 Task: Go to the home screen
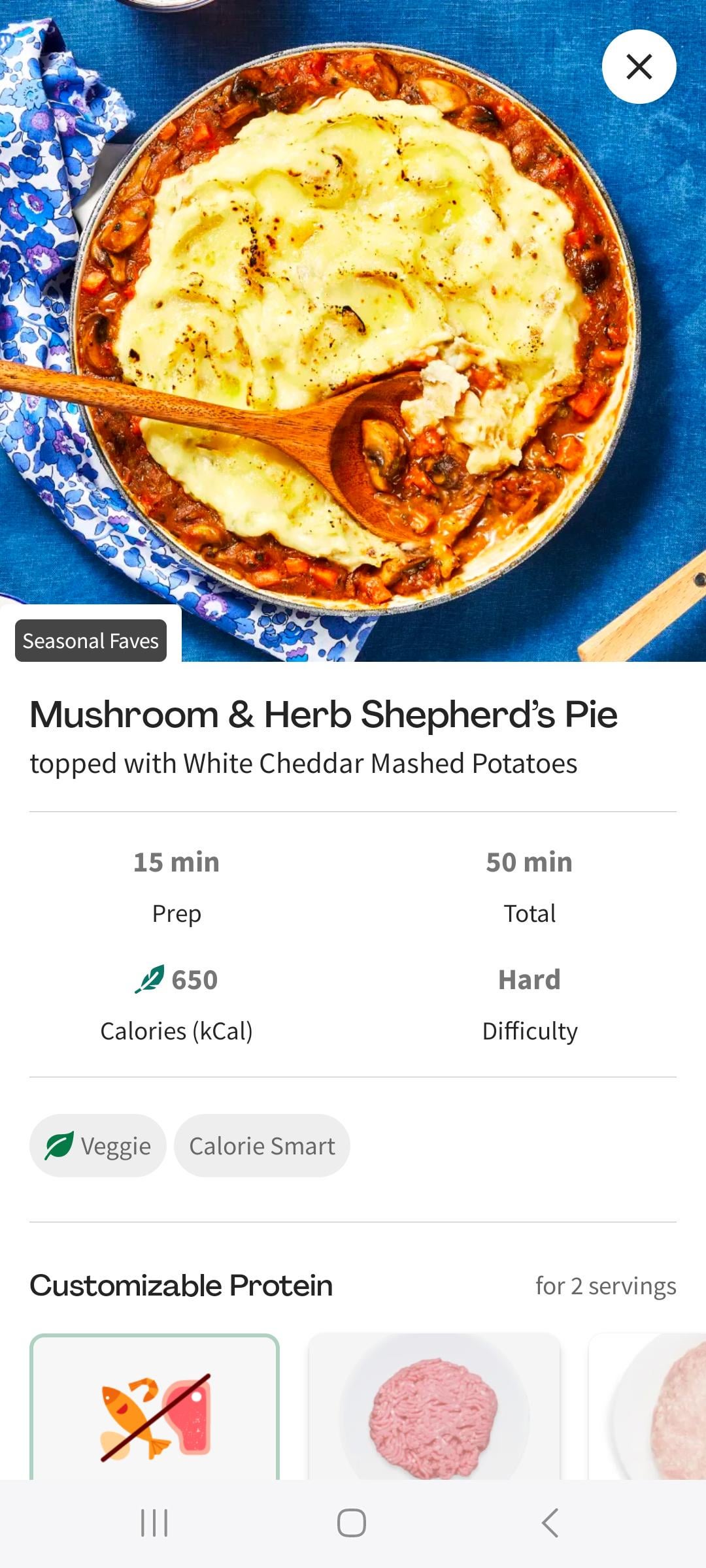[x=352, y=1523]
